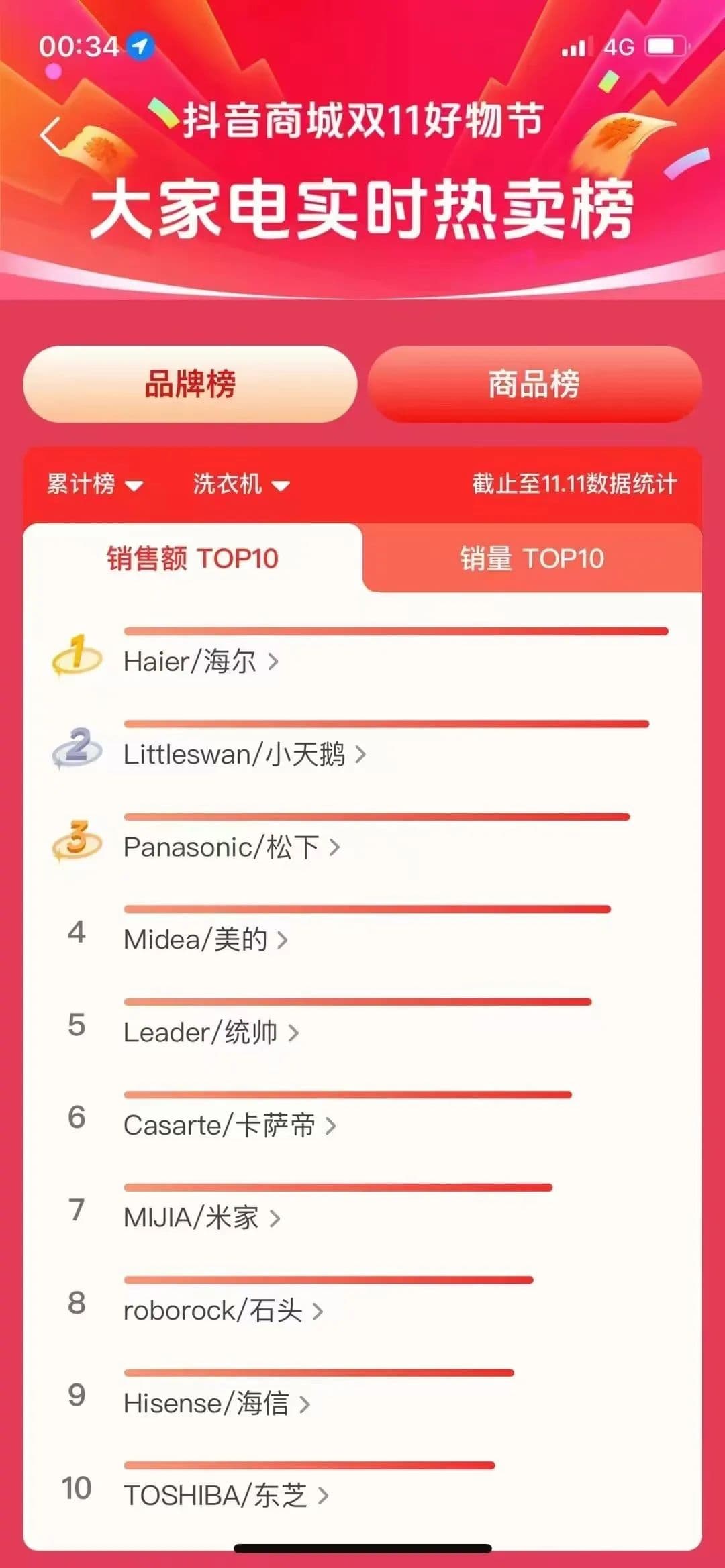Tap Leader/统帅 in the ranking
Screen dimensions: 725x1568
210,1032
